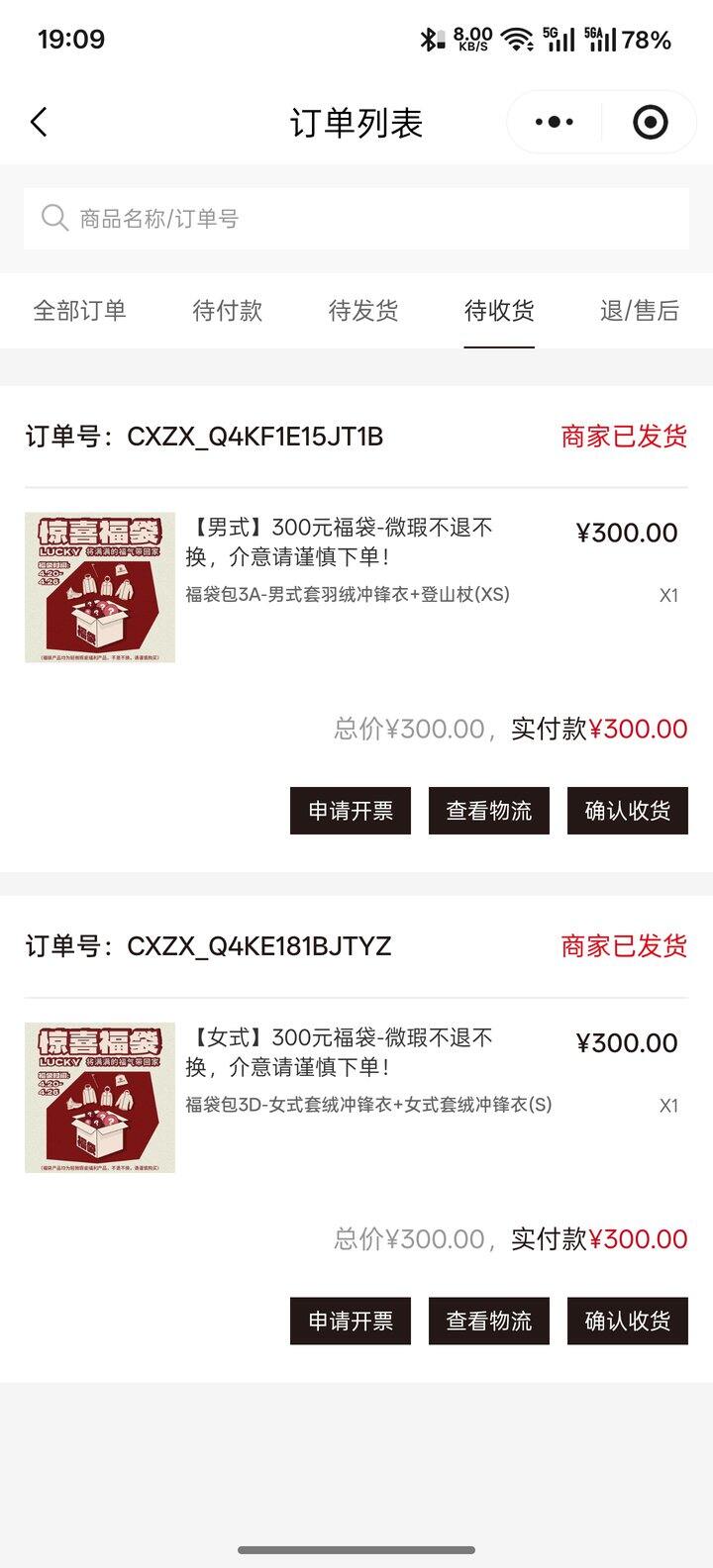Tap 查看物流 on order CXZX_Q4KF1E15JT1B
Screen dimensions: 713x1568
pyautogui.click(x=489, y=811)
